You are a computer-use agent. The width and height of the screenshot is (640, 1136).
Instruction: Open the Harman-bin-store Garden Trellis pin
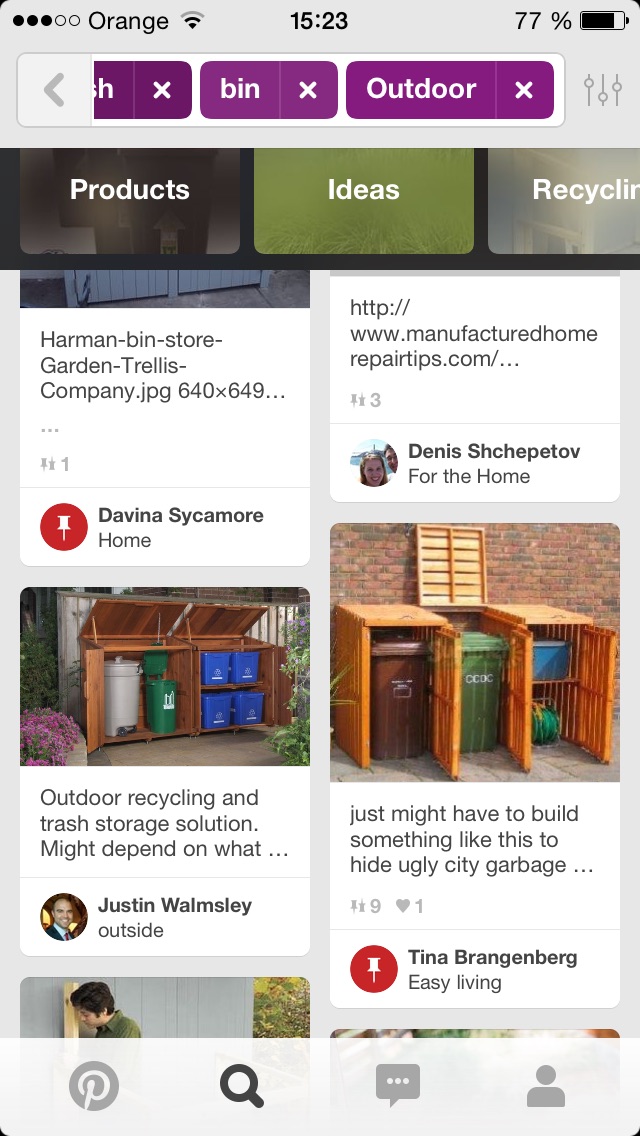pos(164,366)
